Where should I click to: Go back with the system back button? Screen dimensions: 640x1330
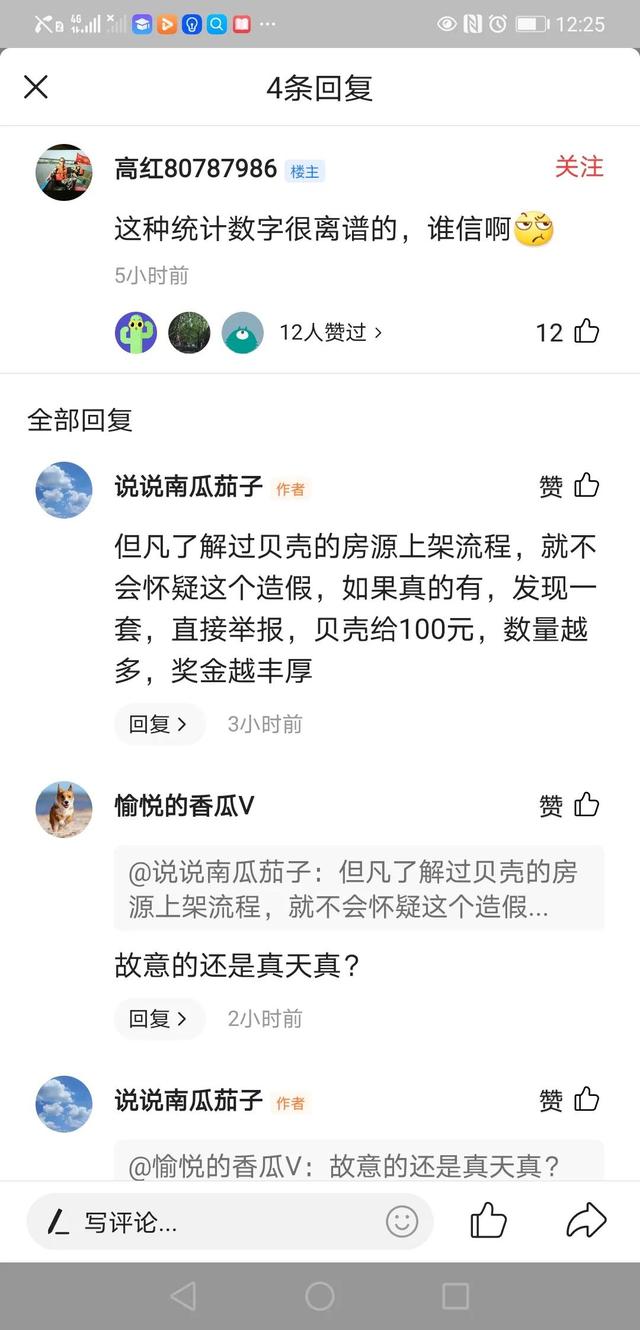183,1296
